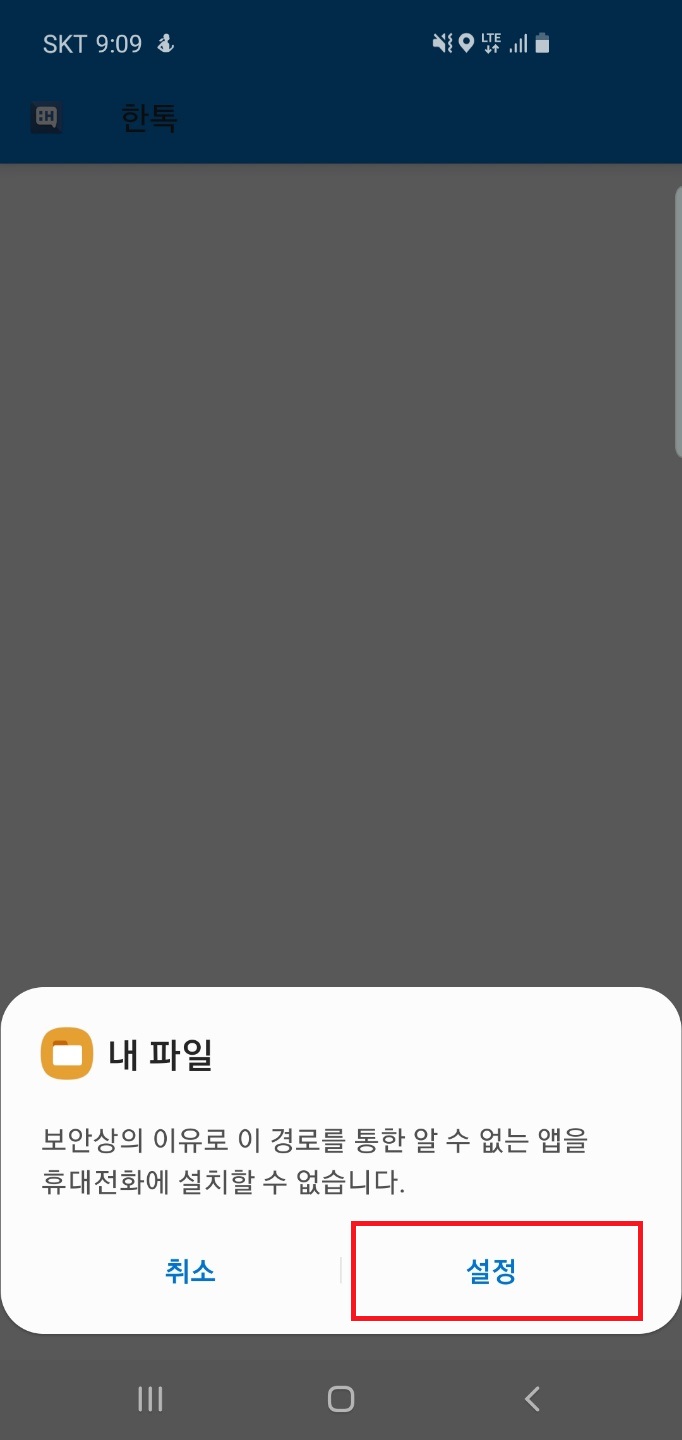The width and height of the screenshot is (682, 1440).
Task: Open recent apps from the navigation bar
Action: 150,1399
